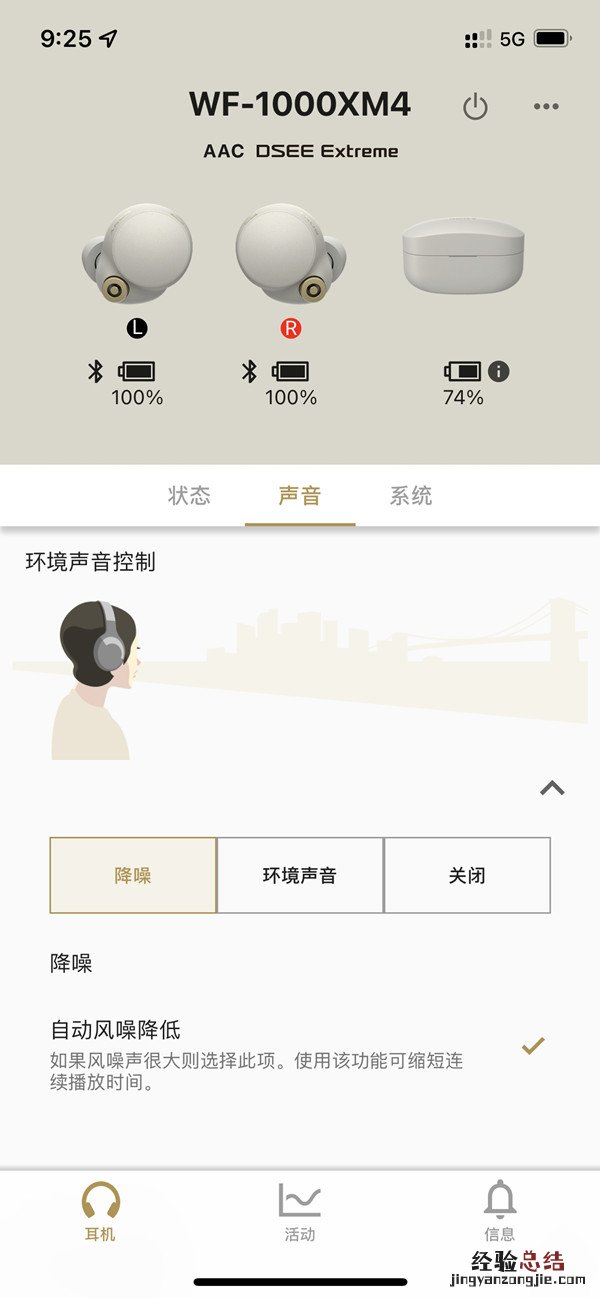
Task: Show charging case battery info
Action: click(x=498, y=372)
